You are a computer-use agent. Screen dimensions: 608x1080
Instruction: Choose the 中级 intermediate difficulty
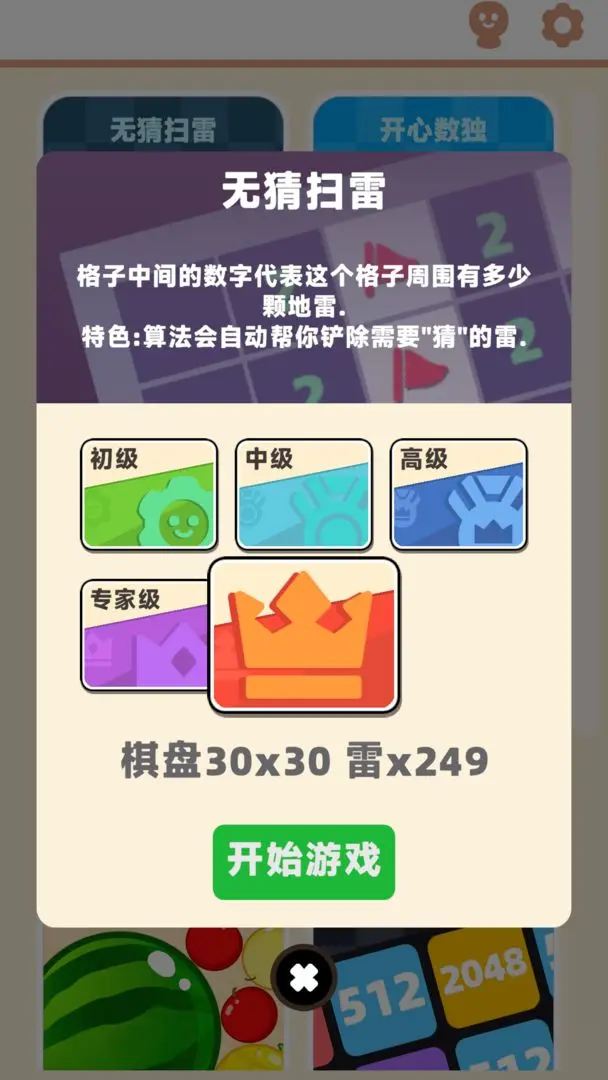point(304,495)
